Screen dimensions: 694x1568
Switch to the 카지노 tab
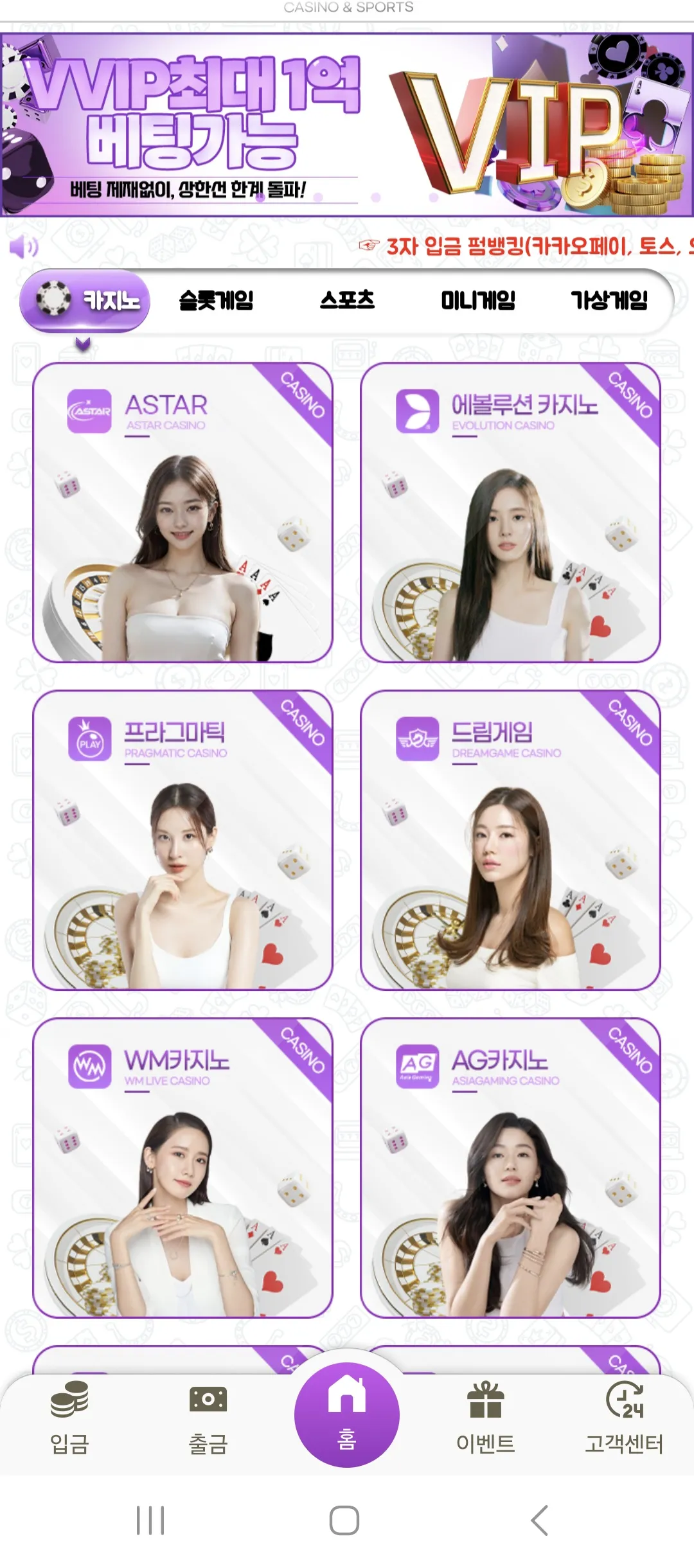(x=85, y=301)
